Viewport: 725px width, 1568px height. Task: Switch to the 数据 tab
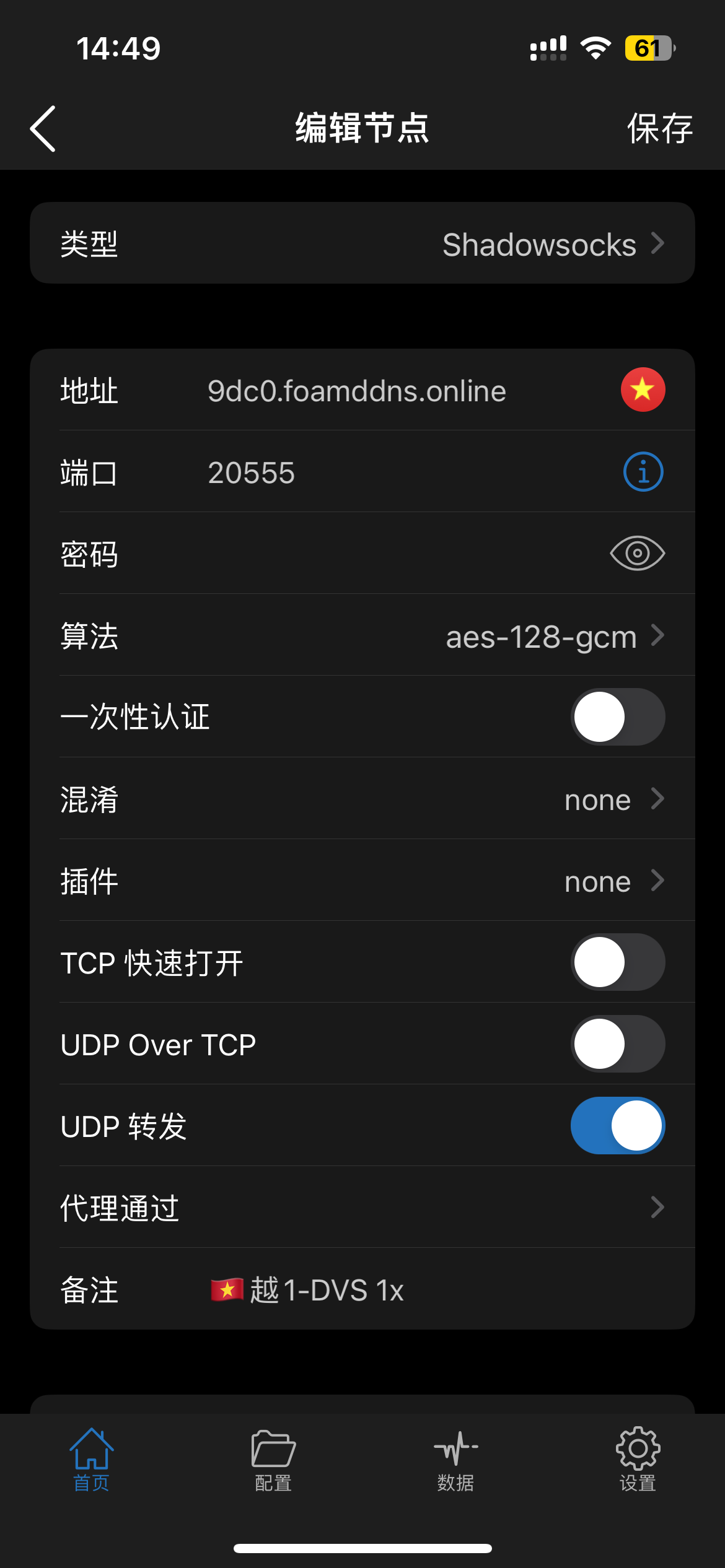[455, 1460]
